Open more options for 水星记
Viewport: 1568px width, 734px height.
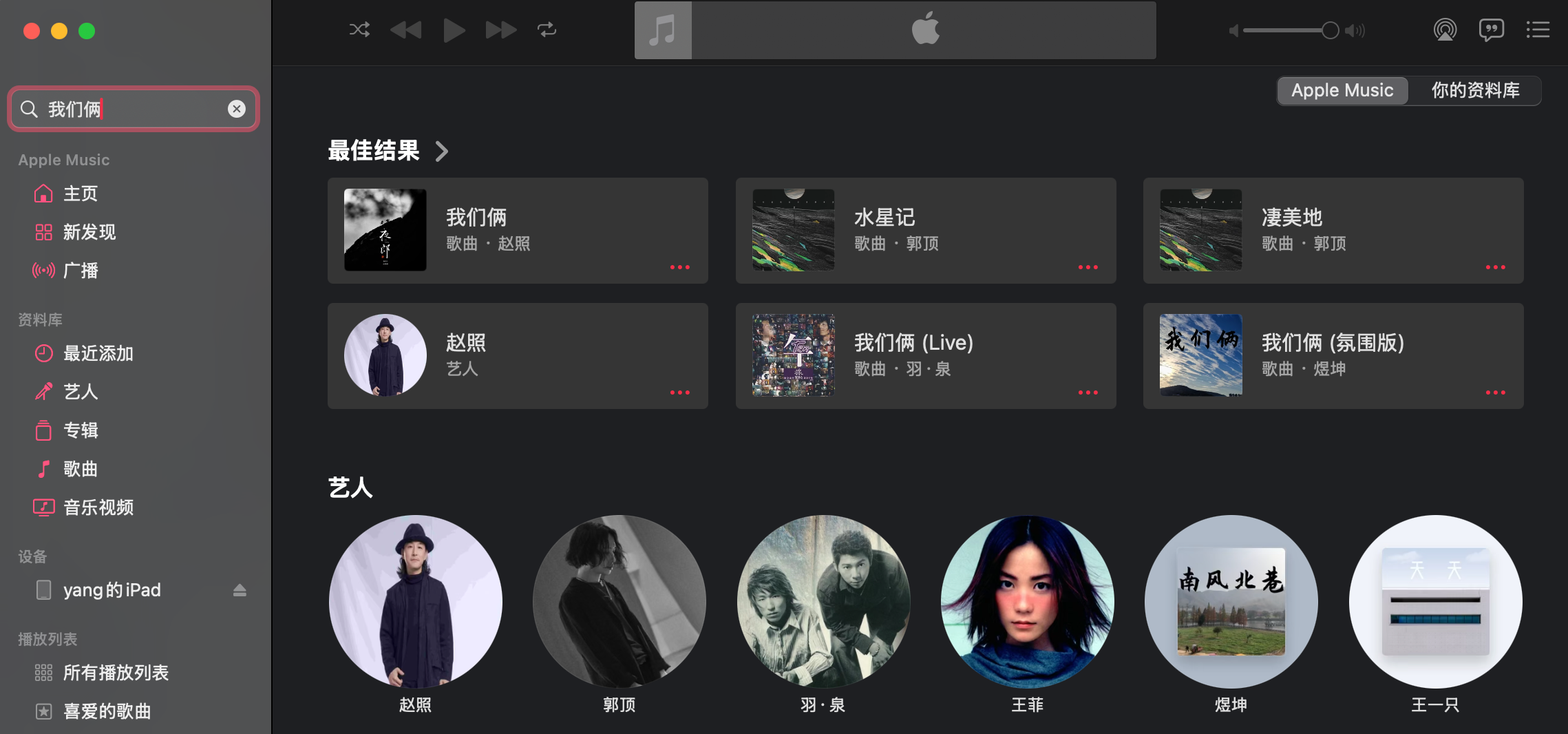pos(1088,267)
